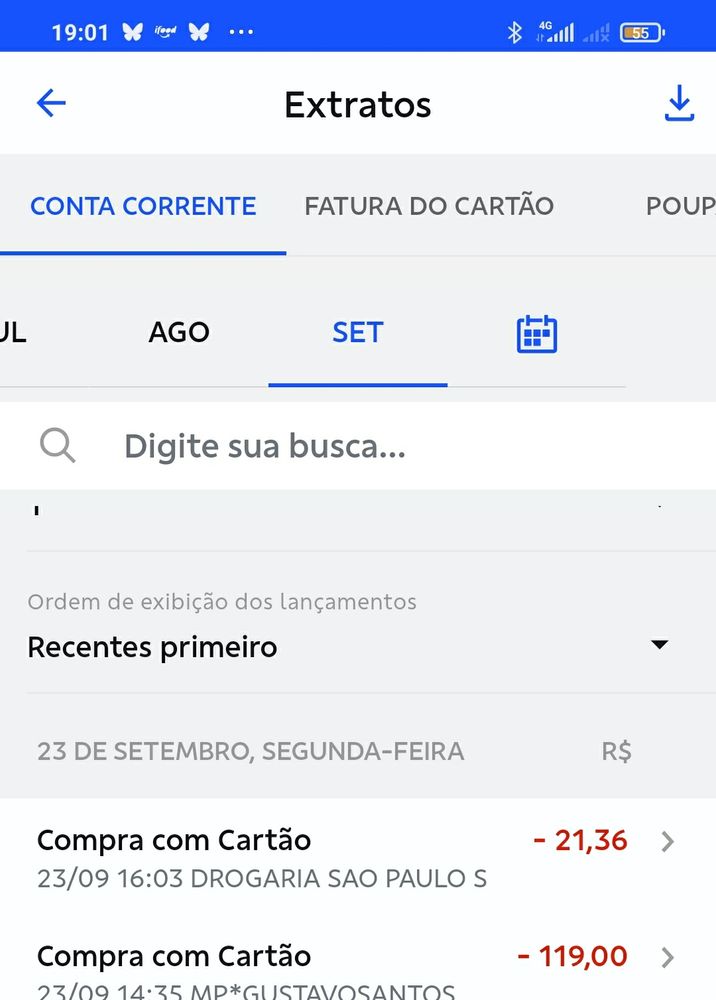This screenshot has width=716, height=1000.
Task: Open the Fatura do Cartão tab
Action: click(x=429, y=207)
